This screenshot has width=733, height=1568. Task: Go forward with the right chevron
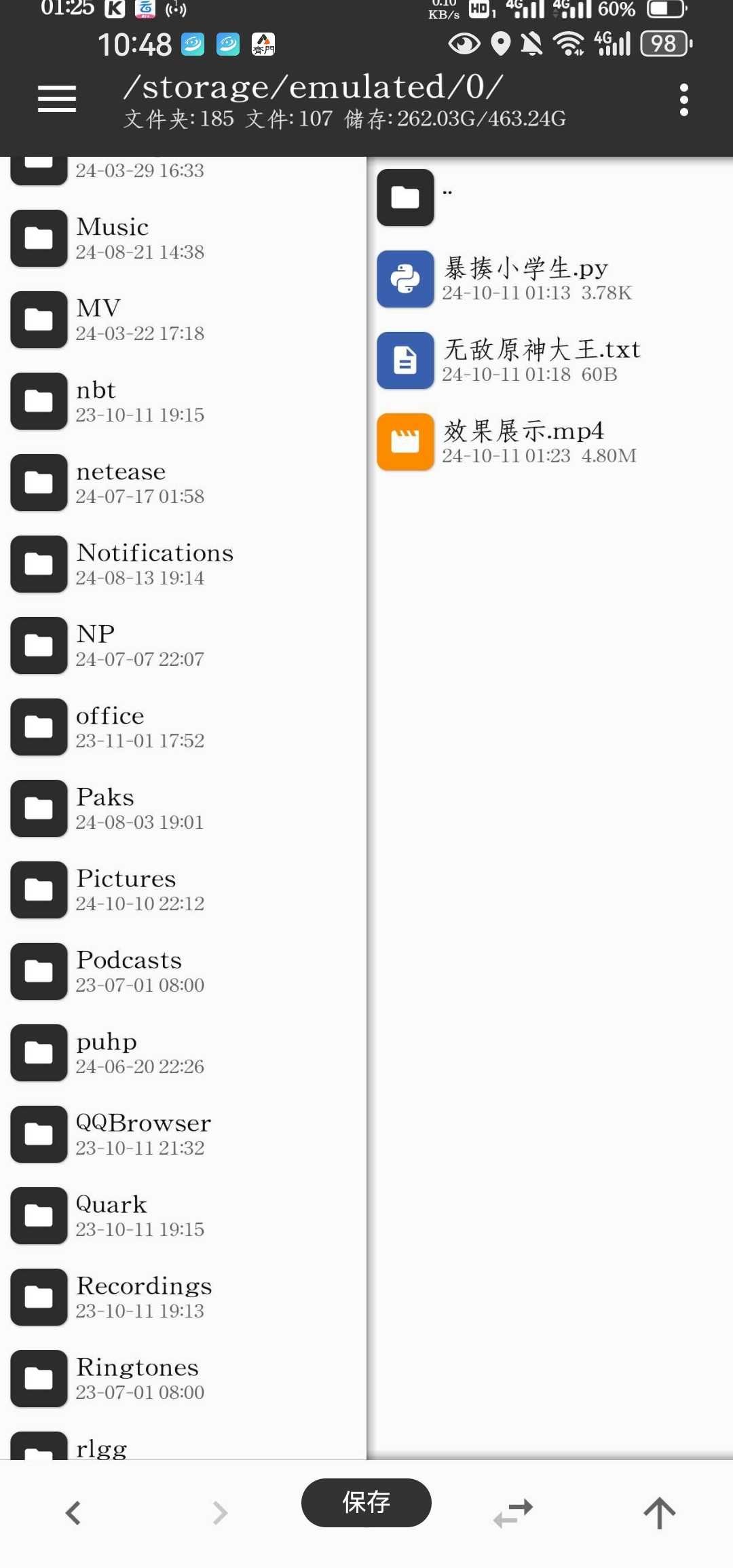(220, 1513)
